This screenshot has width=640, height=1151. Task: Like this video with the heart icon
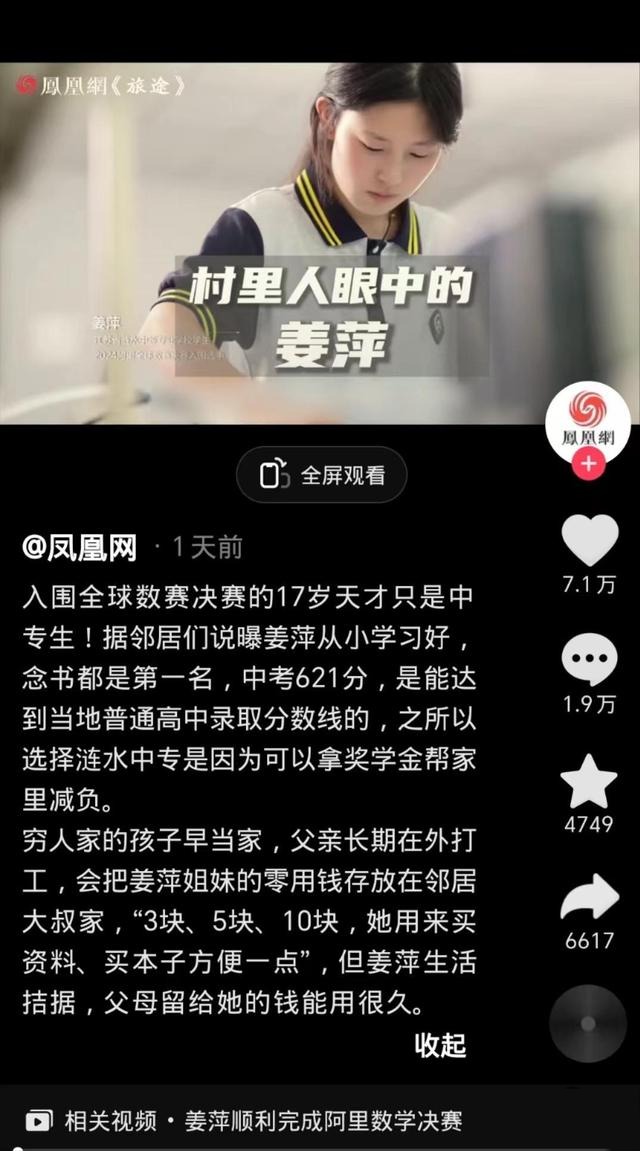pyautogui.click(x=589, y=541)
